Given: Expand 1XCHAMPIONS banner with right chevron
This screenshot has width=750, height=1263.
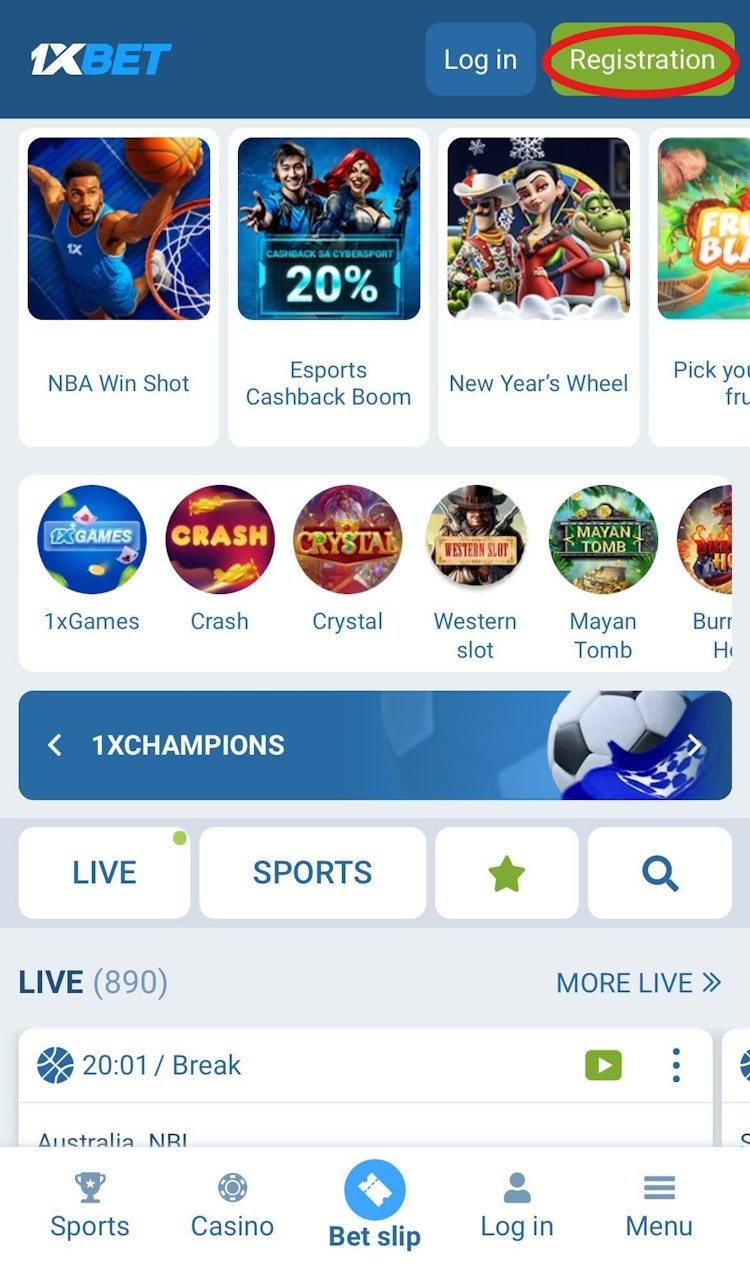Looking at the screenshot, I should 697,745.
